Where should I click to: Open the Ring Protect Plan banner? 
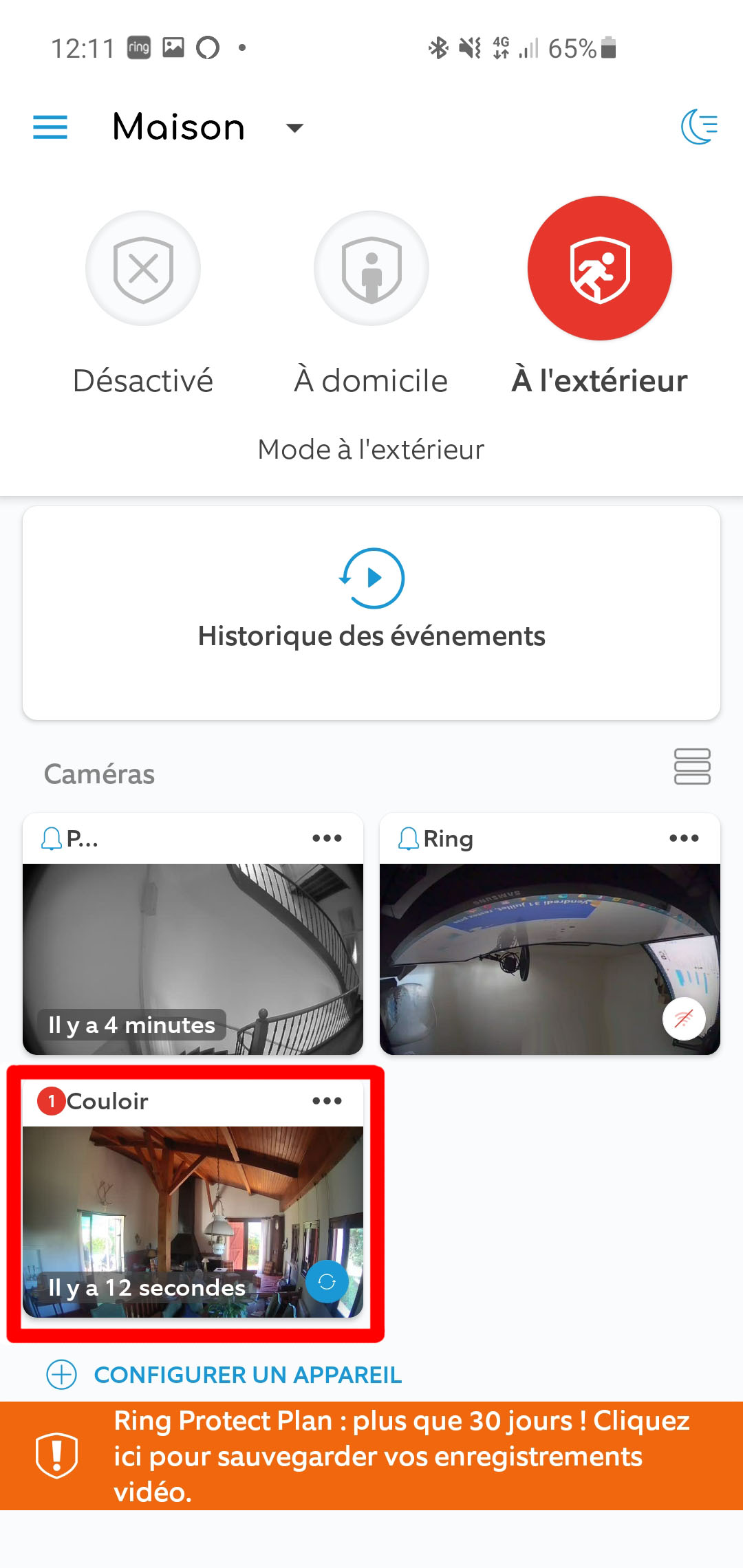click(371, 1456)
